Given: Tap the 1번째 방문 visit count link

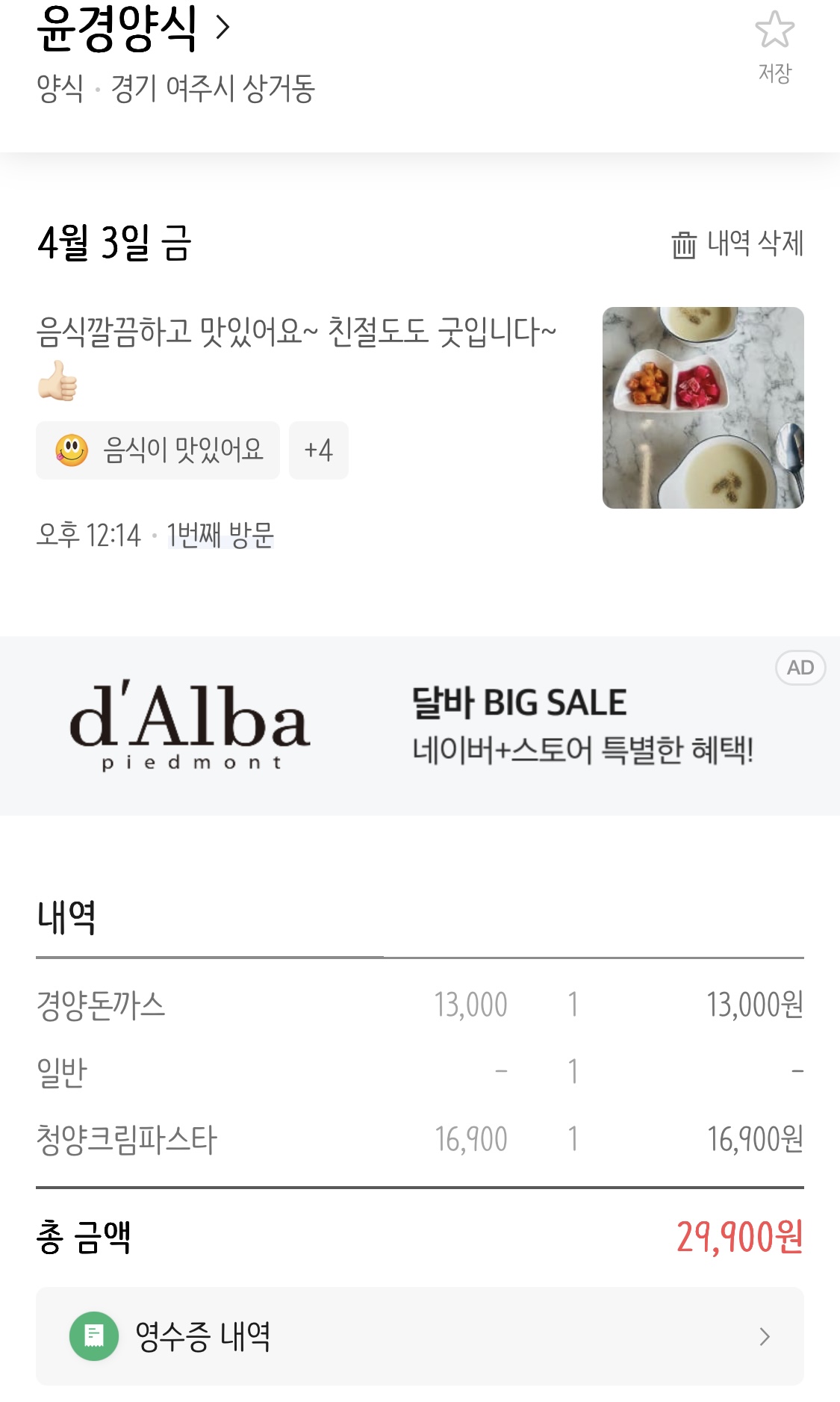Looking at the screenshot, I should pos(220,535).
